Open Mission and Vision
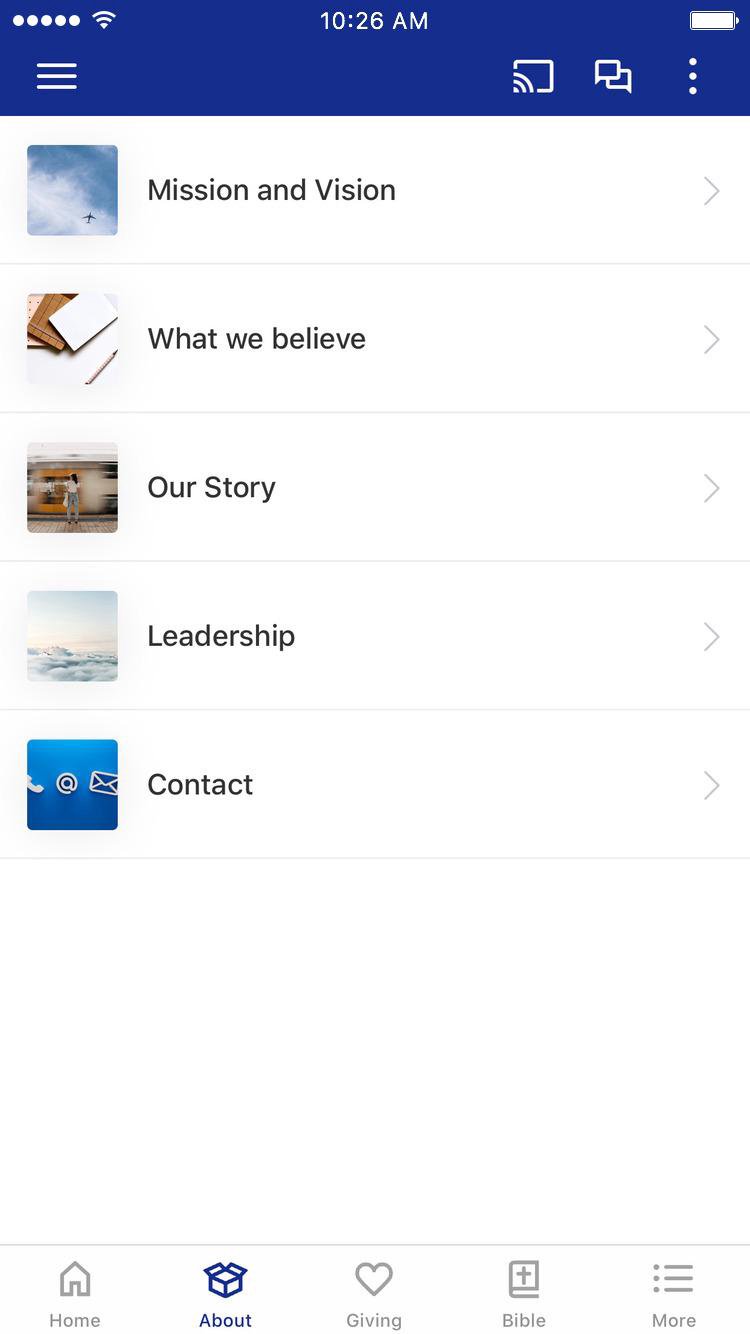Screen dimensions: 750x1334 click(375, 190)
